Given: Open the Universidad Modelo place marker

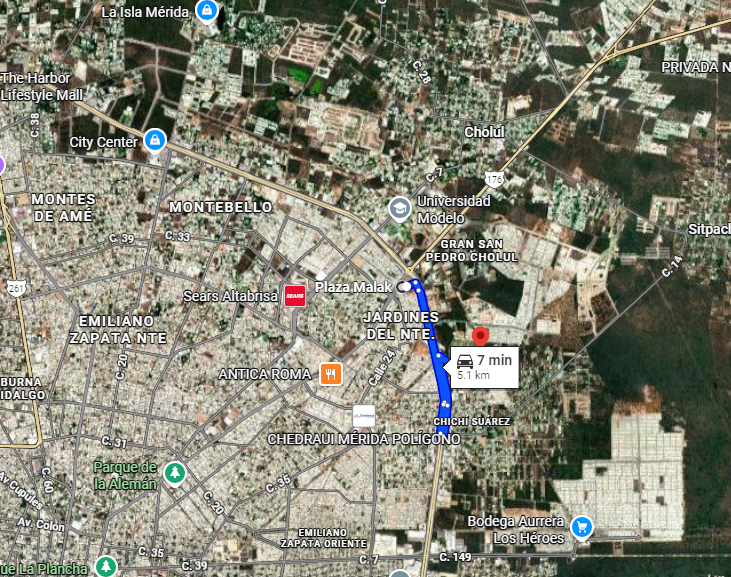Looking at the screenshot, I should point(400,208).
